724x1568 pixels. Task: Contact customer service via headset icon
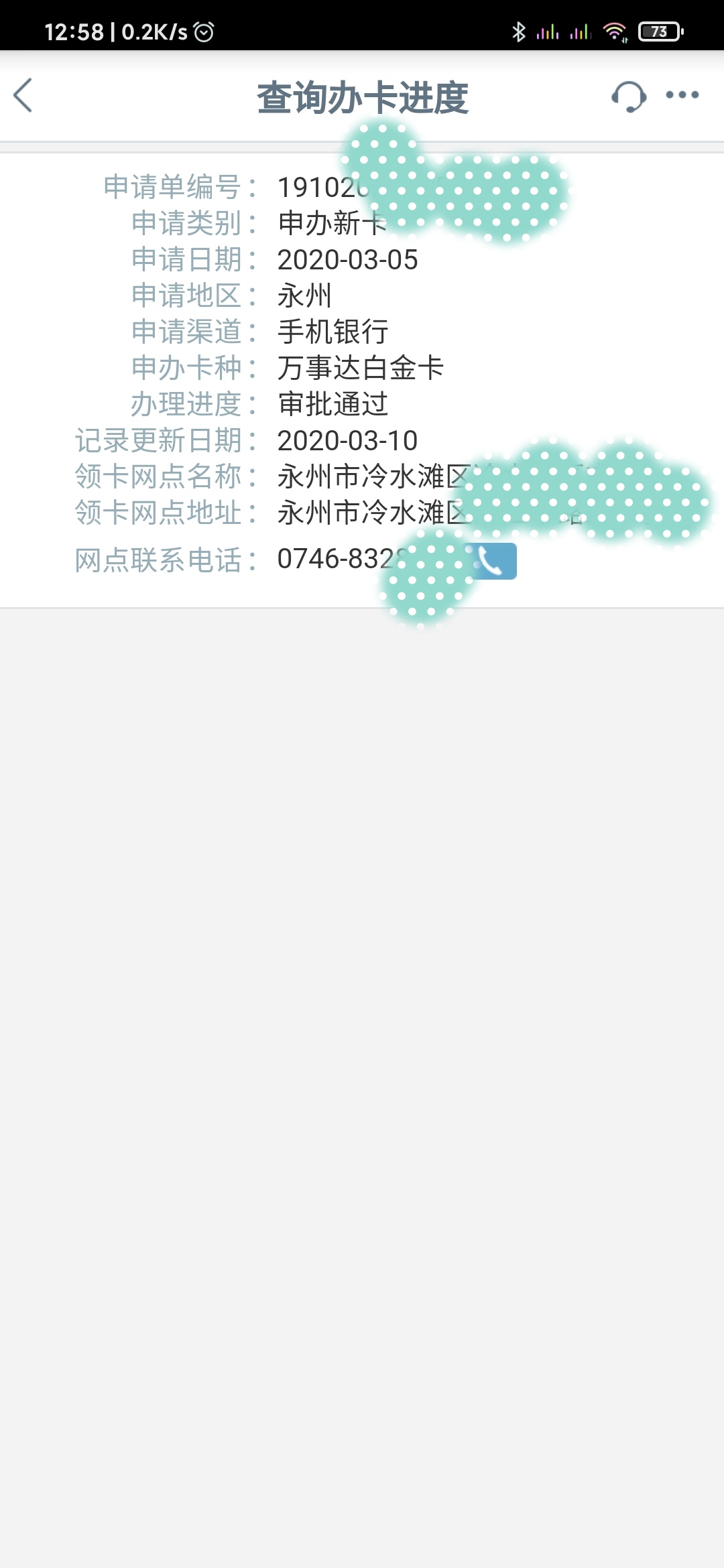click(628, 96)
